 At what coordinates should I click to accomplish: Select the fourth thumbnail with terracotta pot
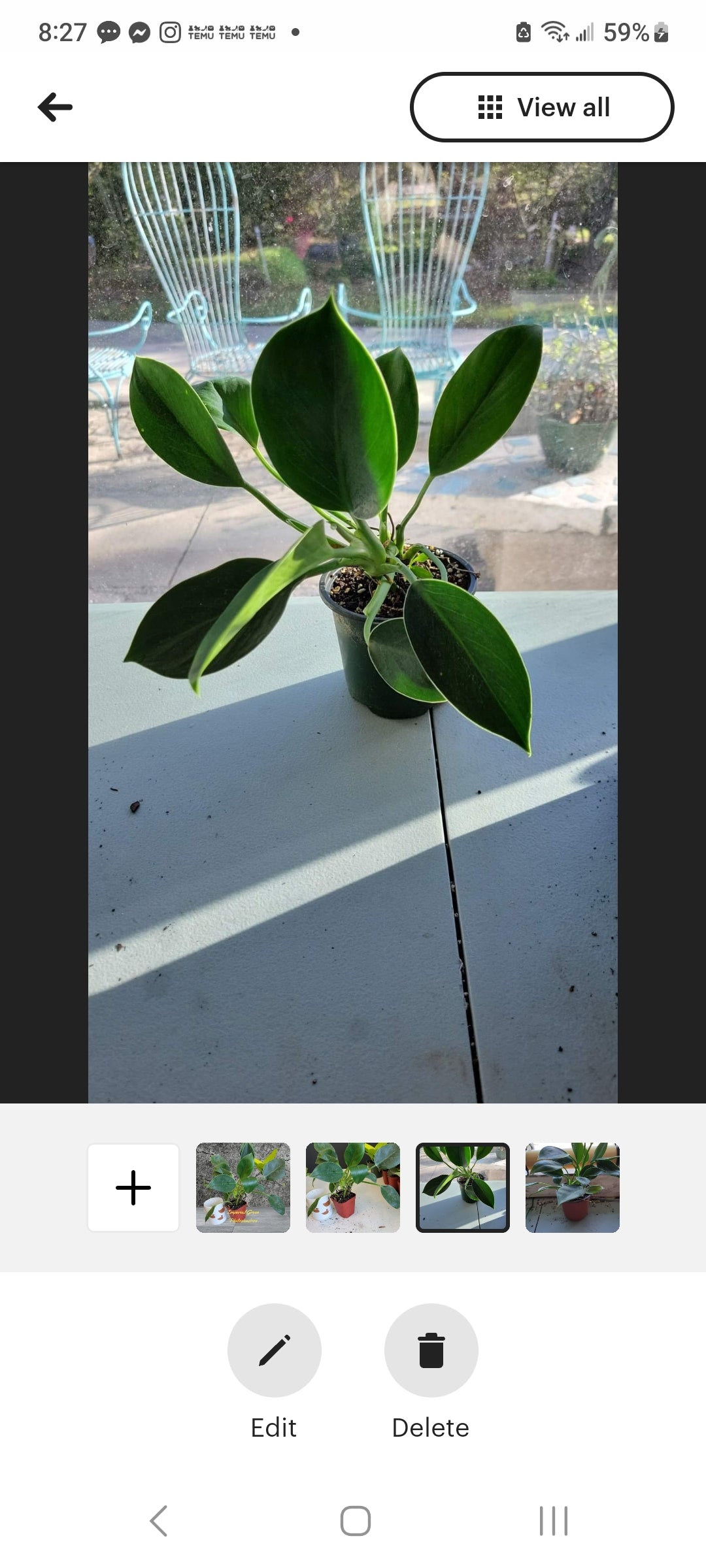[573, 1187]
